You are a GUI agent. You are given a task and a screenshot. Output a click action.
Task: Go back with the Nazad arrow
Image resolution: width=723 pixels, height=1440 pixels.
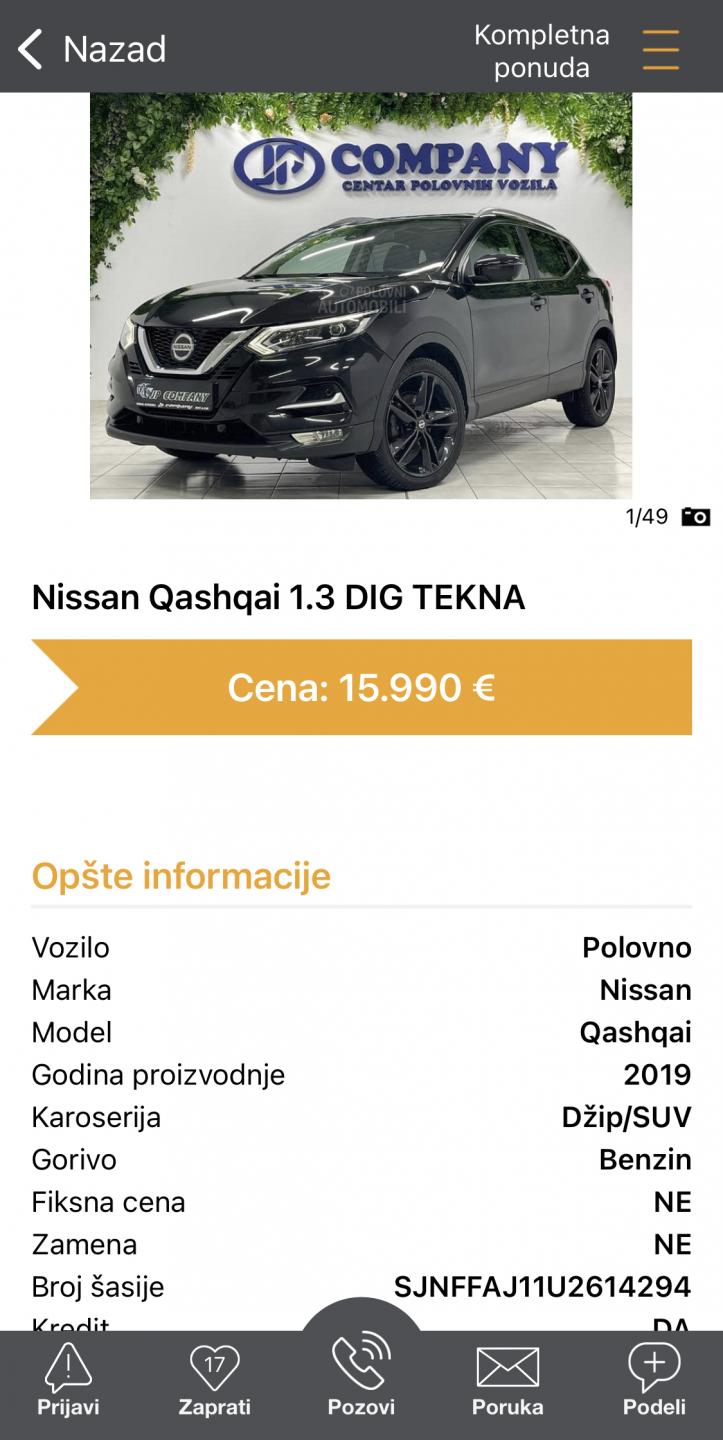click(91, 49)
